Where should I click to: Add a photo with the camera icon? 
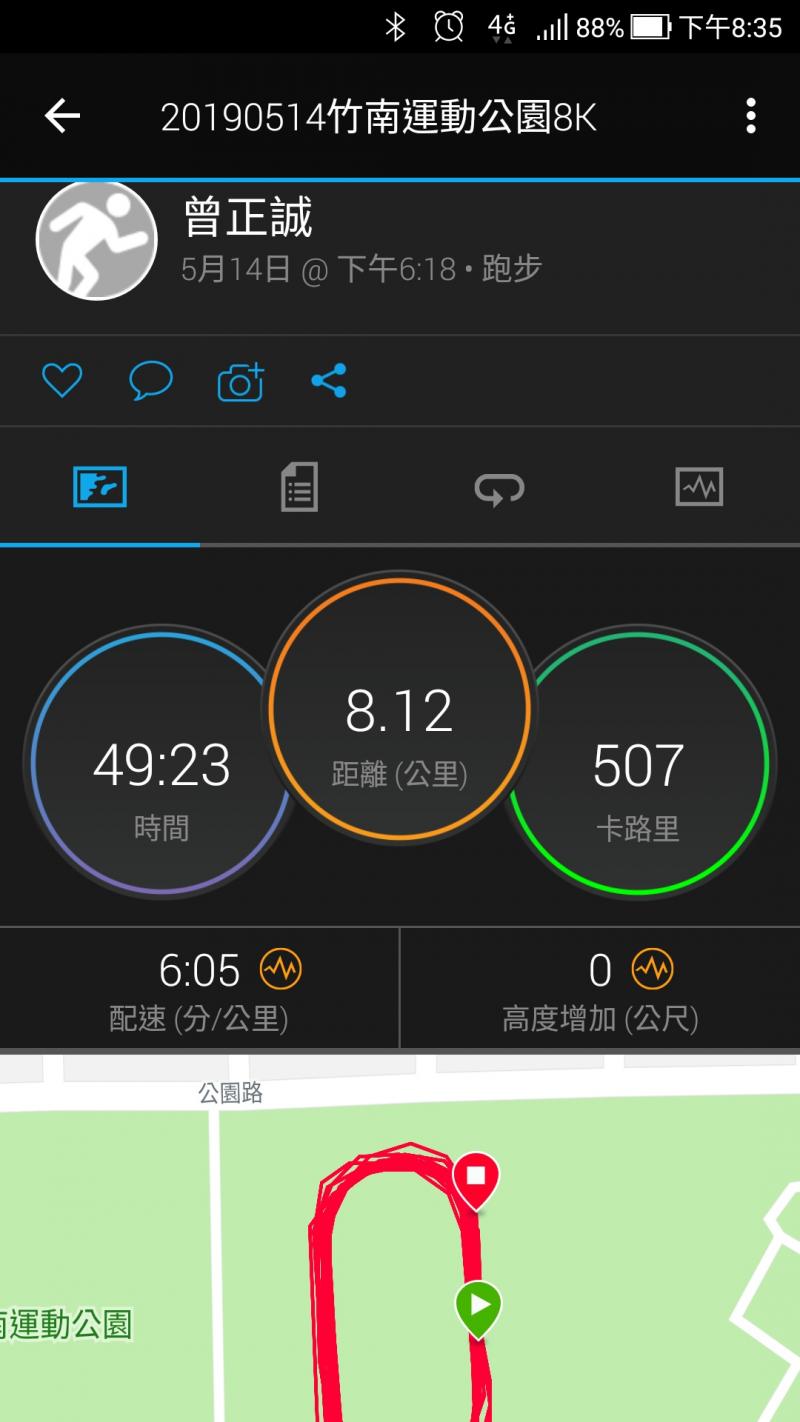[x=240, y=381]
